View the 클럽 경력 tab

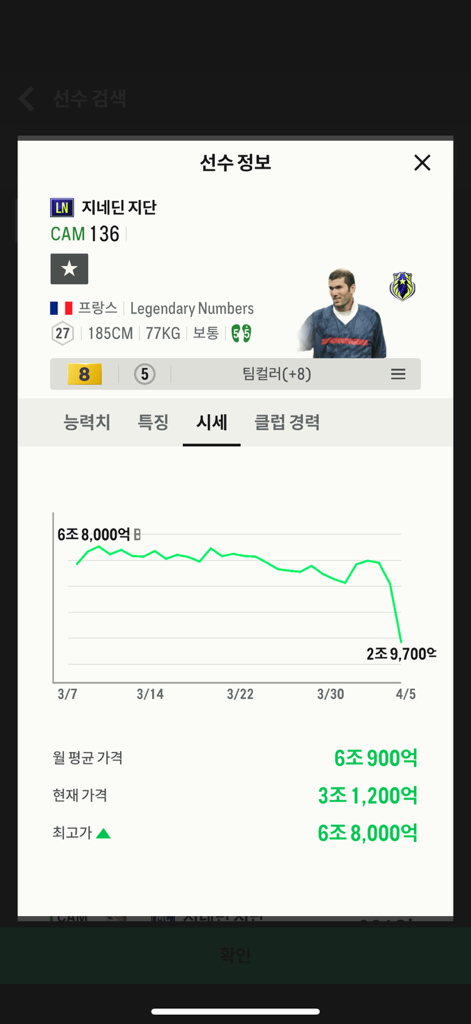287,423
